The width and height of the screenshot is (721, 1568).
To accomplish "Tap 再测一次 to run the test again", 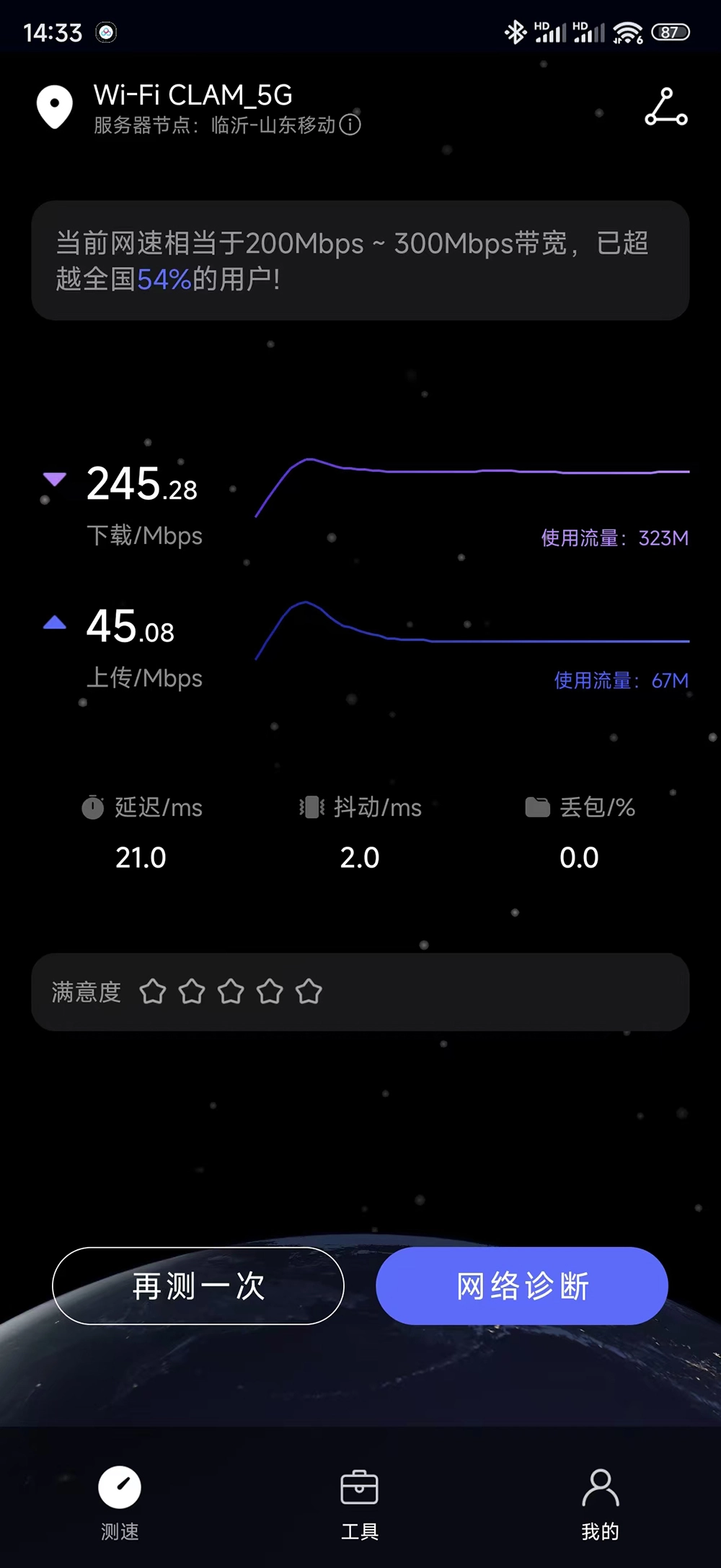I will point(198,1286).
